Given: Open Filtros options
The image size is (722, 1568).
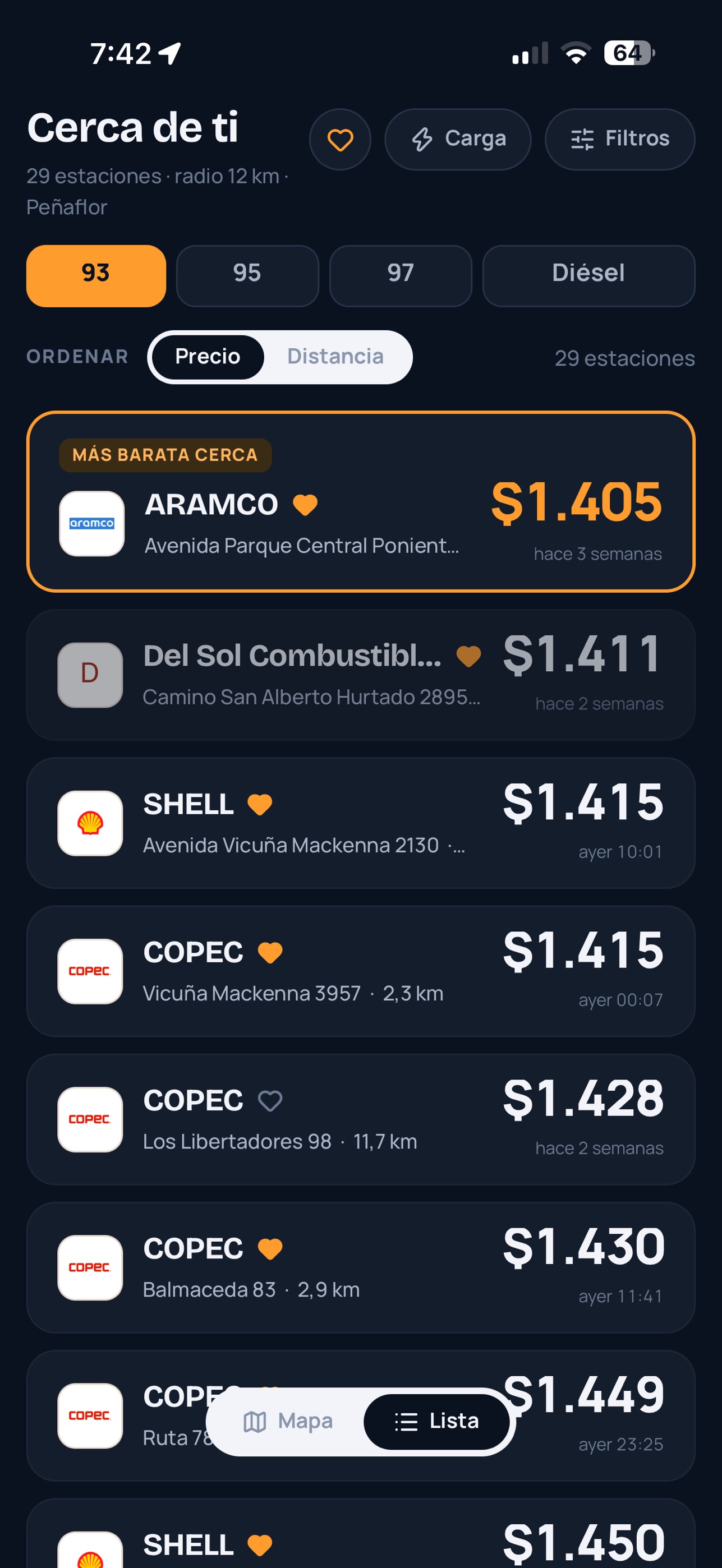Looking at the screenshot, I should [x=619, y=140].
